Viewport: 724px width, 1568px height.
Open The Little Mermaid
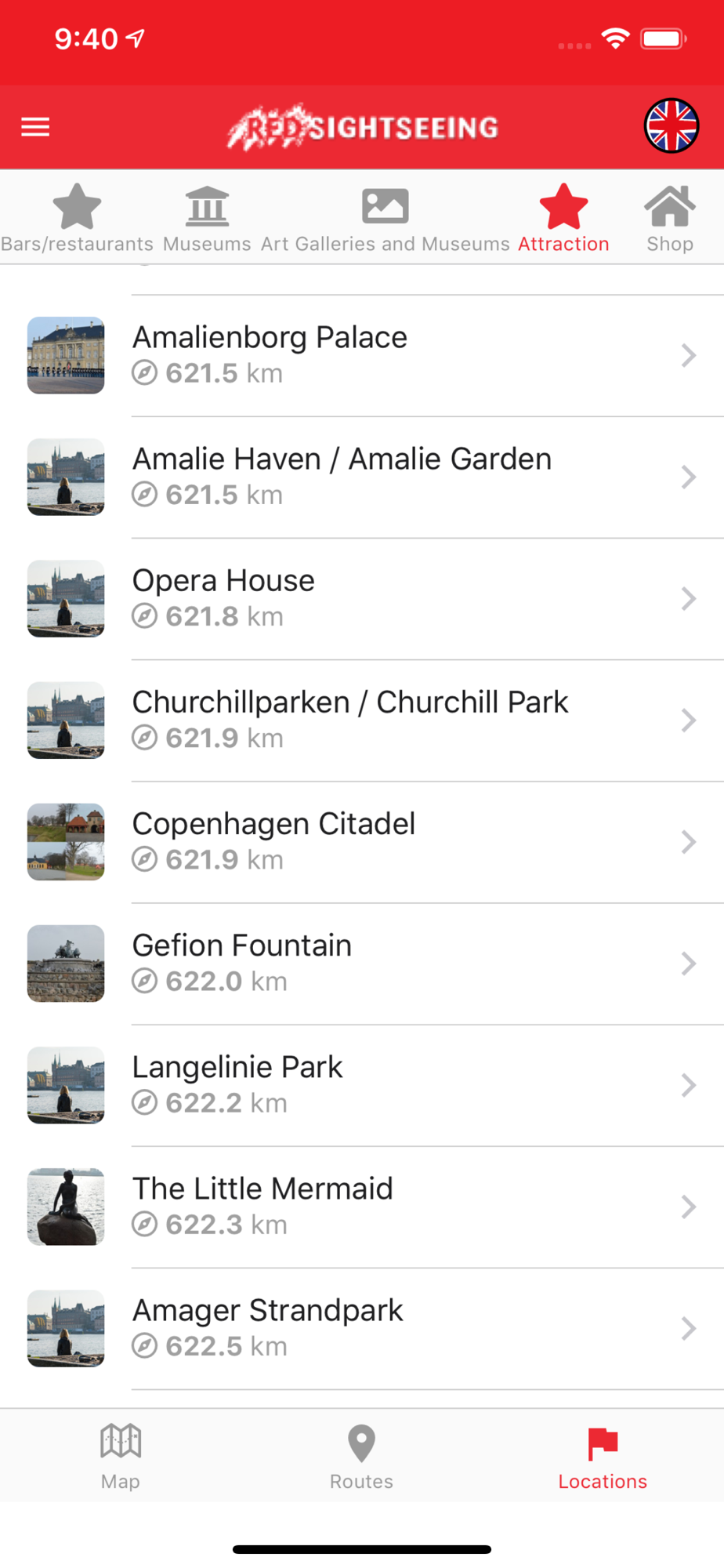pyautogui.click(x=362, y=1207)
